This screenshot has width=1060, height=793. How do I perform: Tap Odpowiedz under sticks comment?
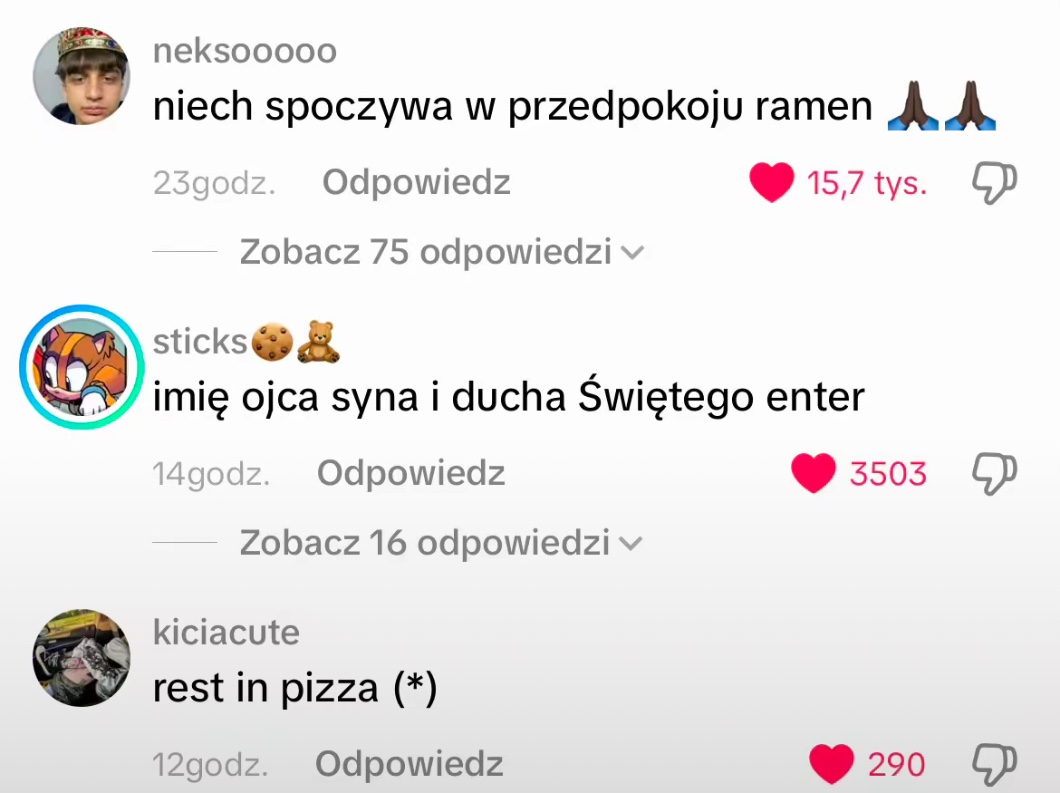[x=411, y=473]
